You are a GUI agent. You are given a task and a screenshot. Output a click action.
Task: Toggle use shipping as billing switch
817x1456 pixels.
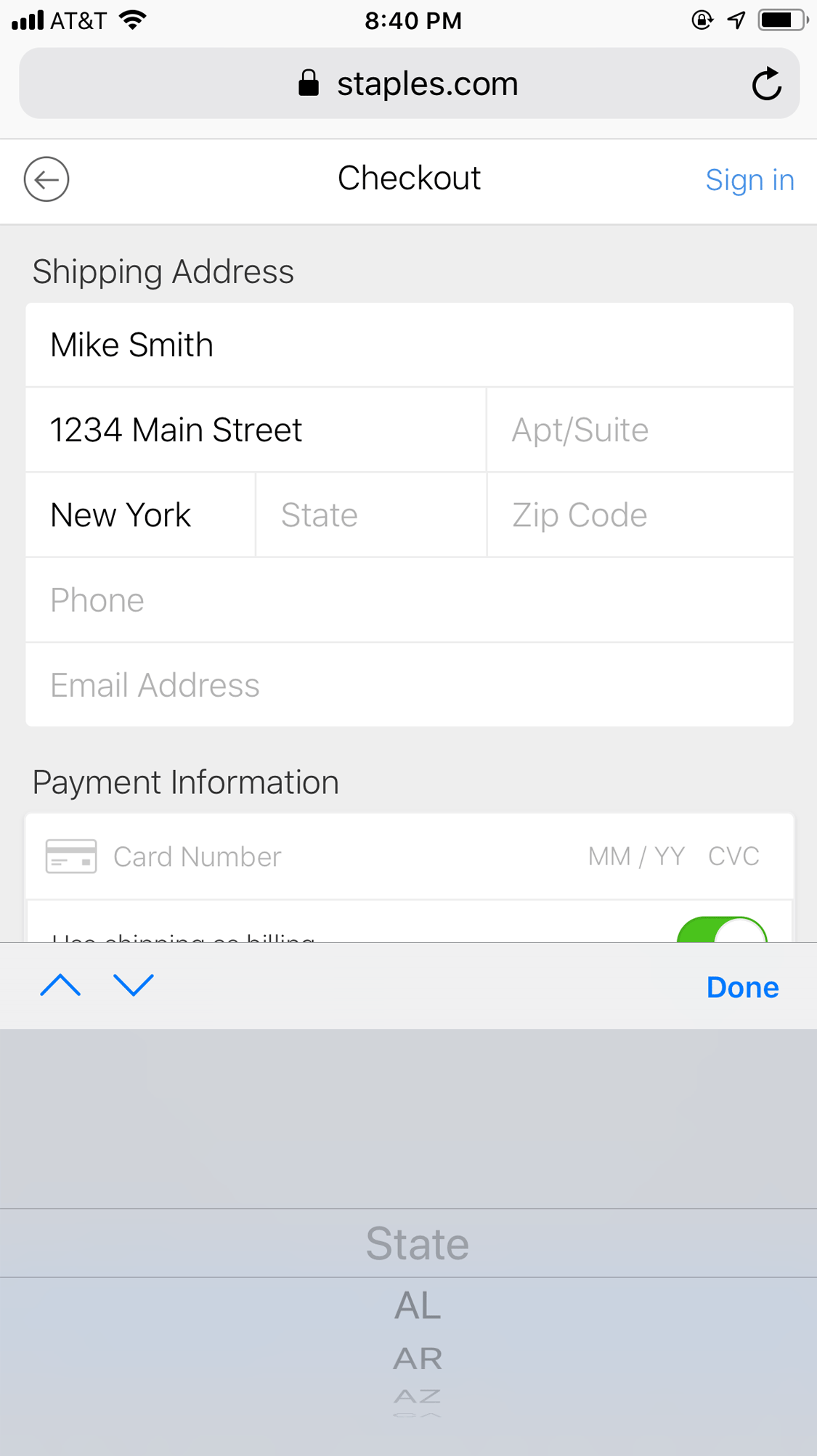pos(721,931)
